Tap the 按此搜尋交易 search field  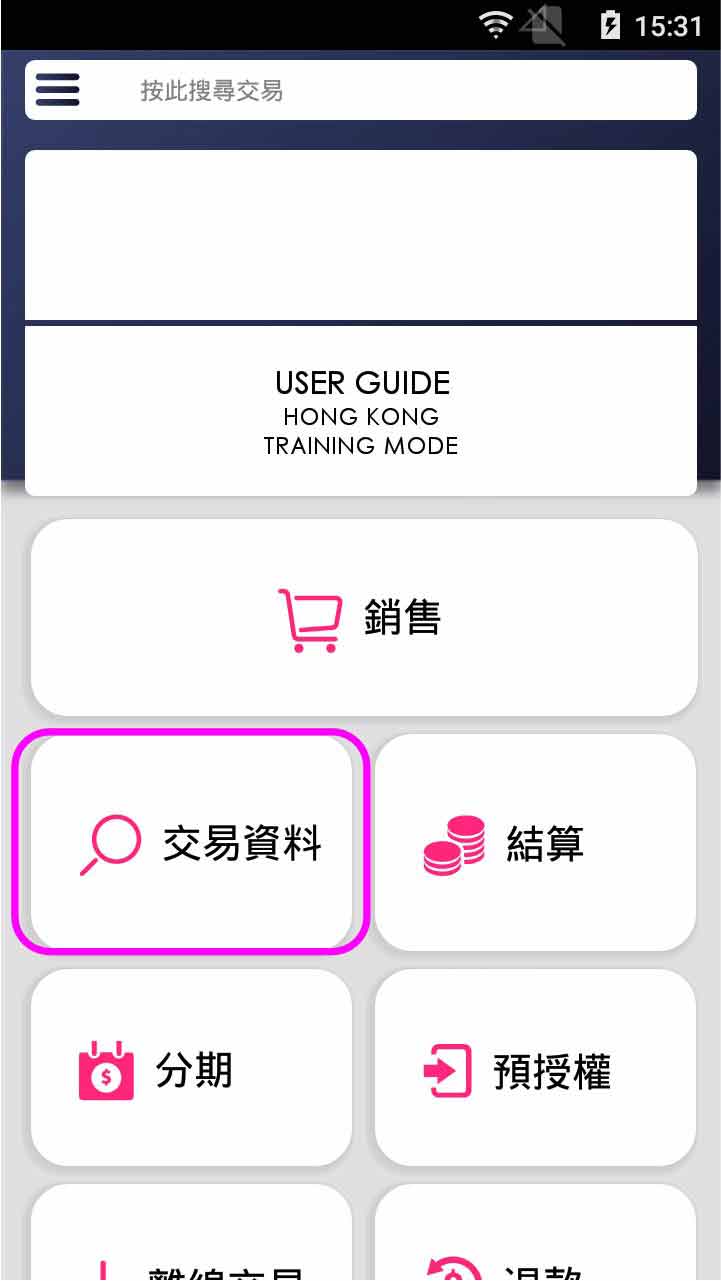coord(400,91)
